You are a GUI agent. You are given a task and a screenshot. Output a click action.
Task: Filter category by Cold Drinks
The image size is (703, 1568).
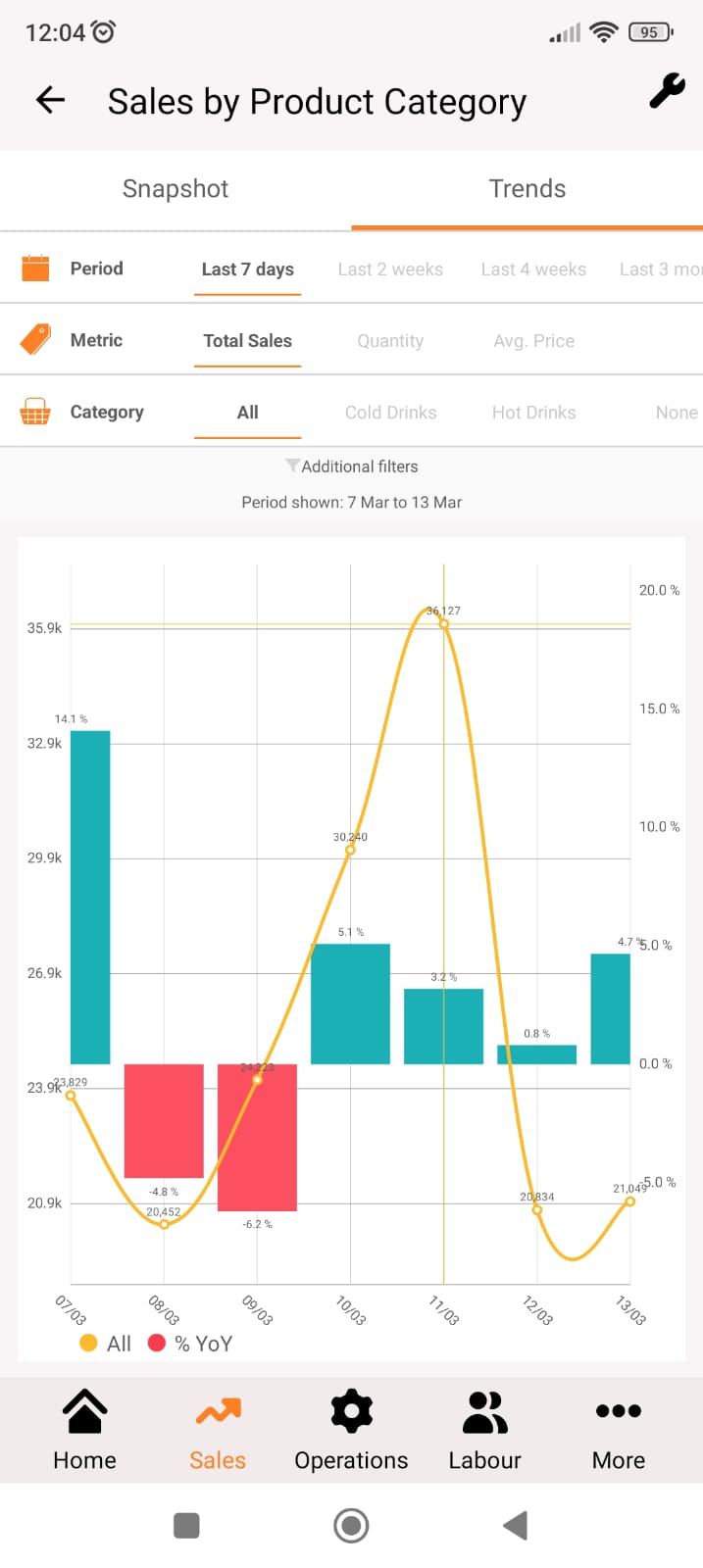coord(390,413)
